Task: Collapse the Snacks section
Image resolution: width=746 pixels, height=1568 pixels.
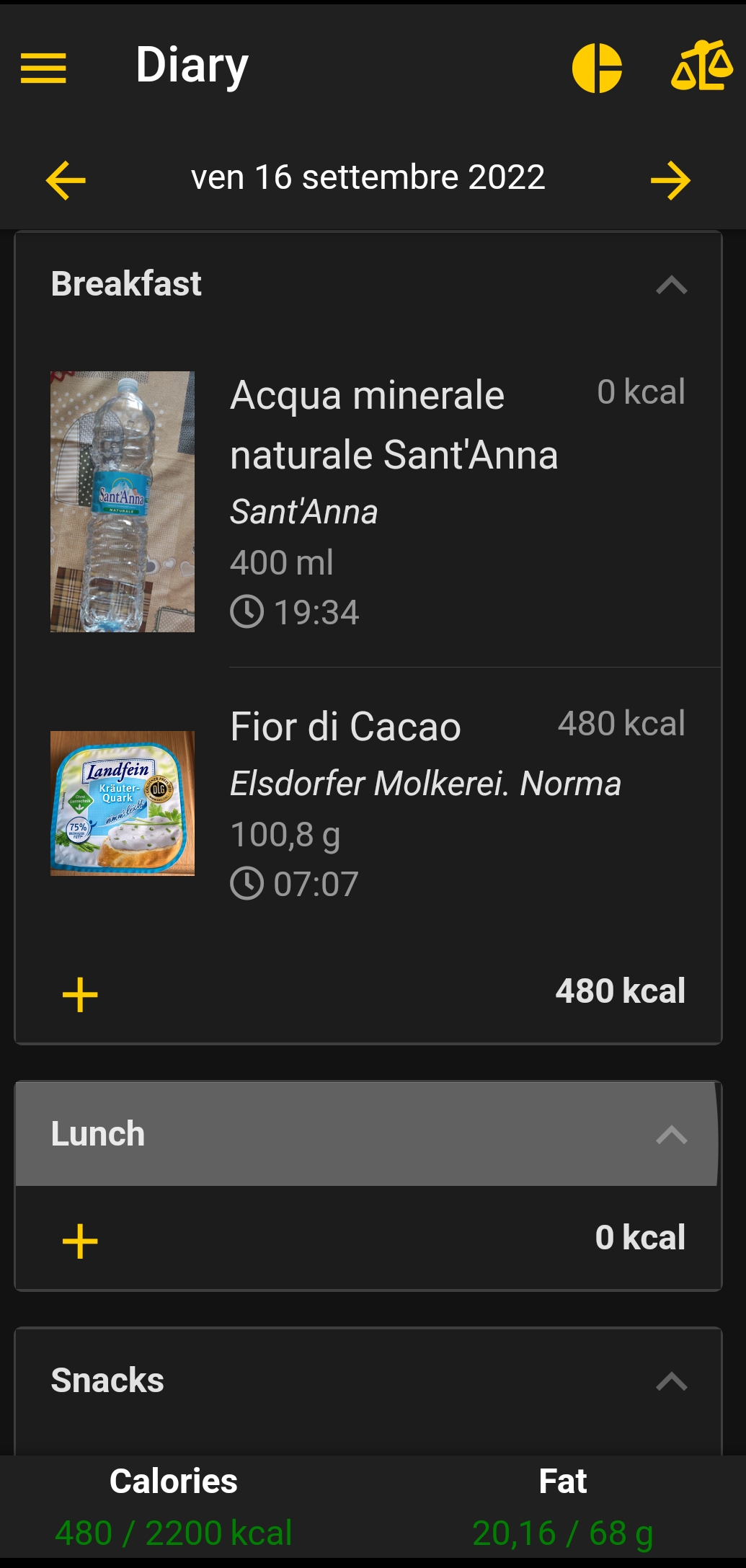Action: (671, 1381)
